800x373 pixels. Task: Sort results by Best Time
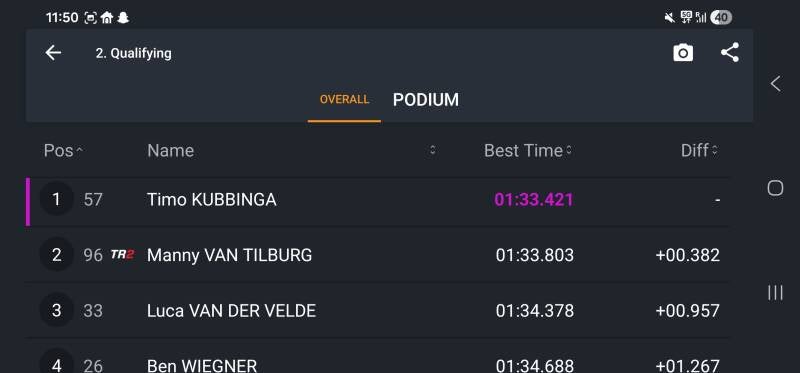click(528, 151)
